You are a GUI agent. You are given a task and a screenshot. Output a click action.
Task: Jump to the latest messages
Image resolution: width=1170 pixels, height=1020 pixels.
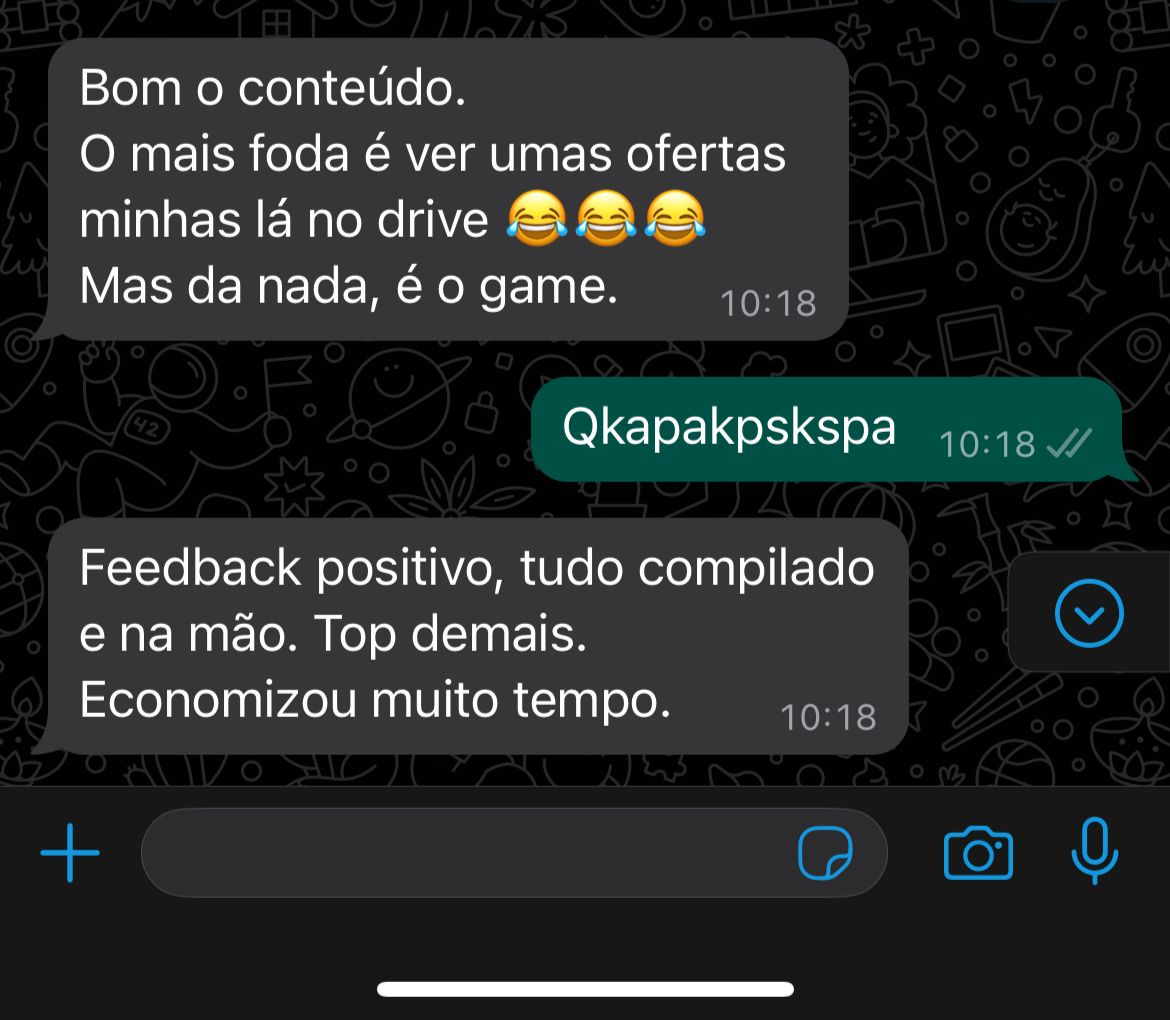click(1089, 613)
